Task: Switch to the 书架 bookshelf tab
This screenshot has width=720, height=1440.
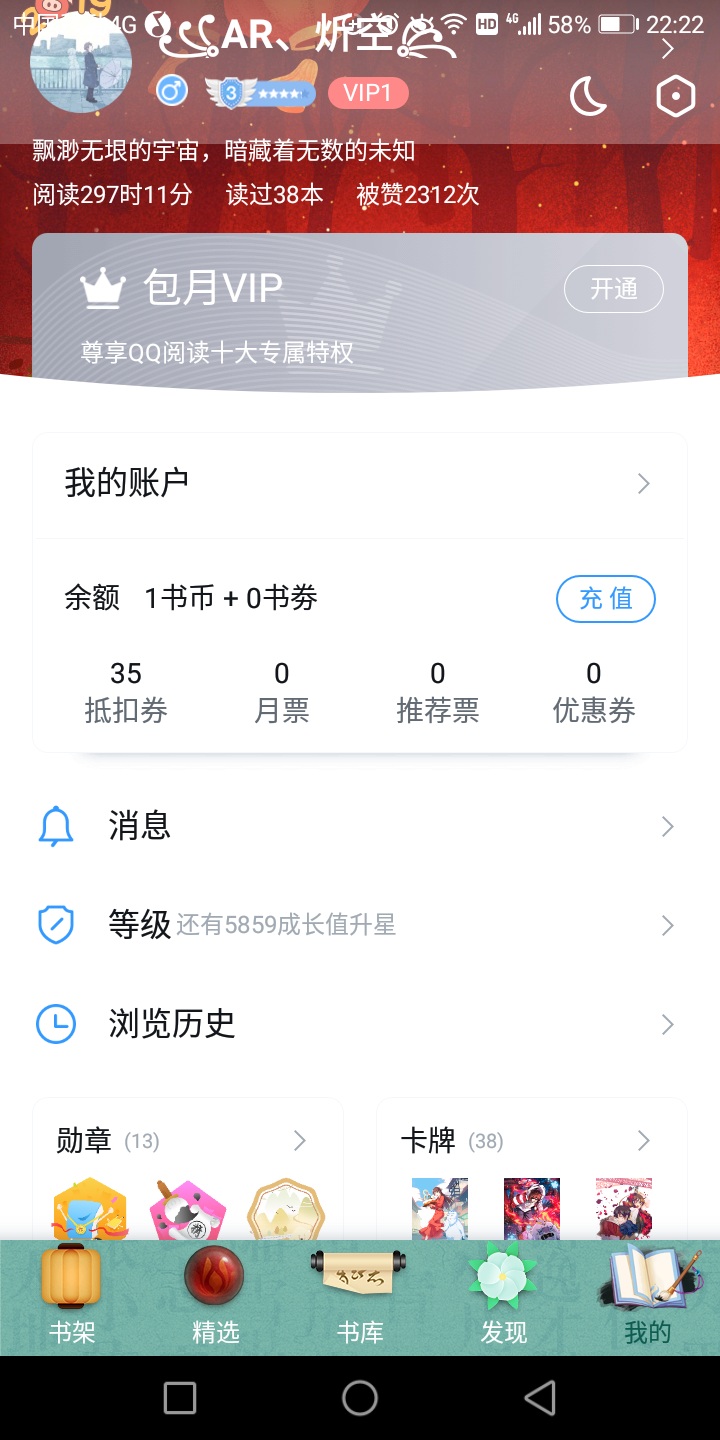Action: pos(72,1297)
